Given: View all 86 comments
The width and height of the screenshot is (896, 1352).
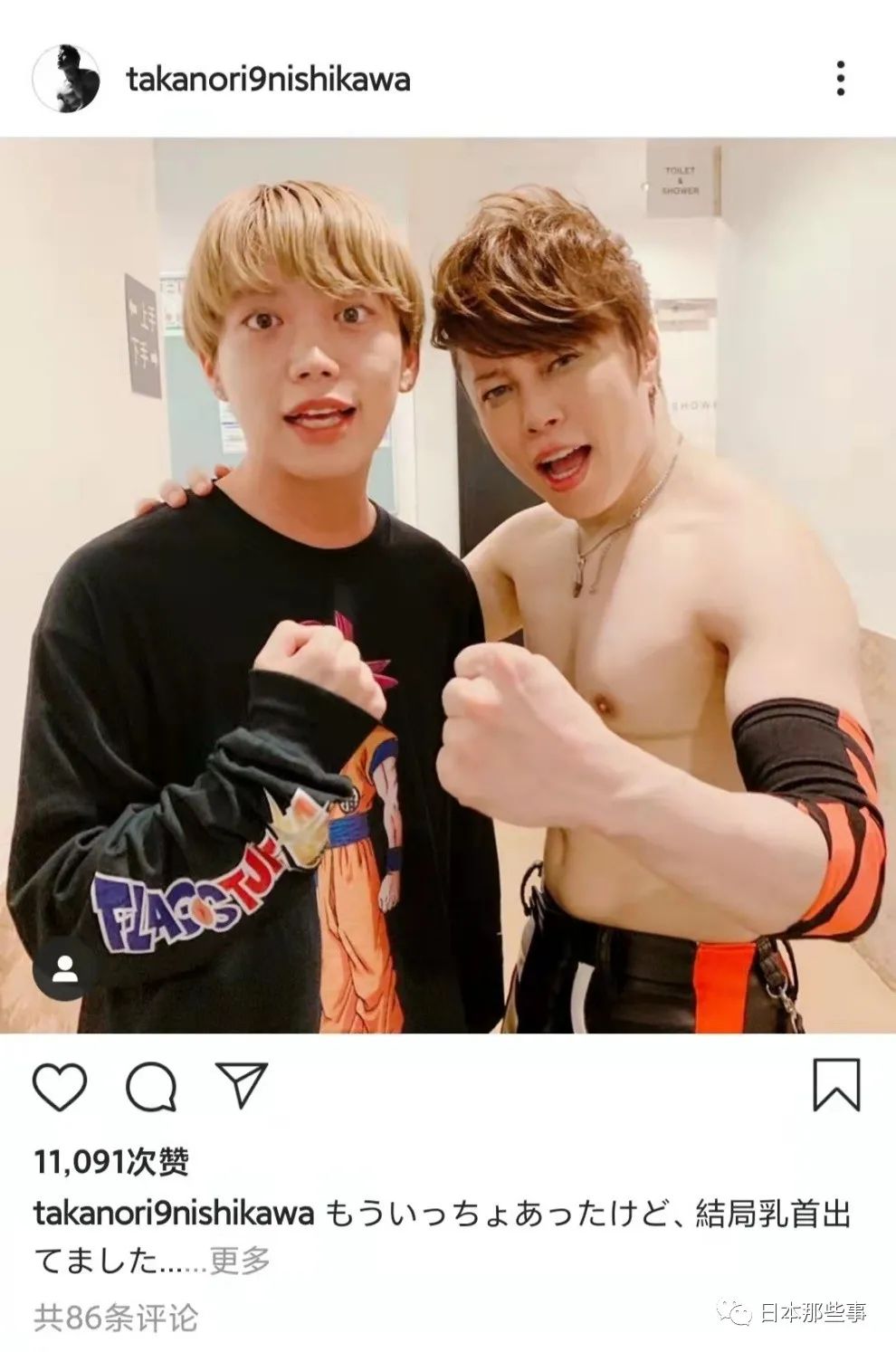Looking at the screenshot, I should (116, 1317).
